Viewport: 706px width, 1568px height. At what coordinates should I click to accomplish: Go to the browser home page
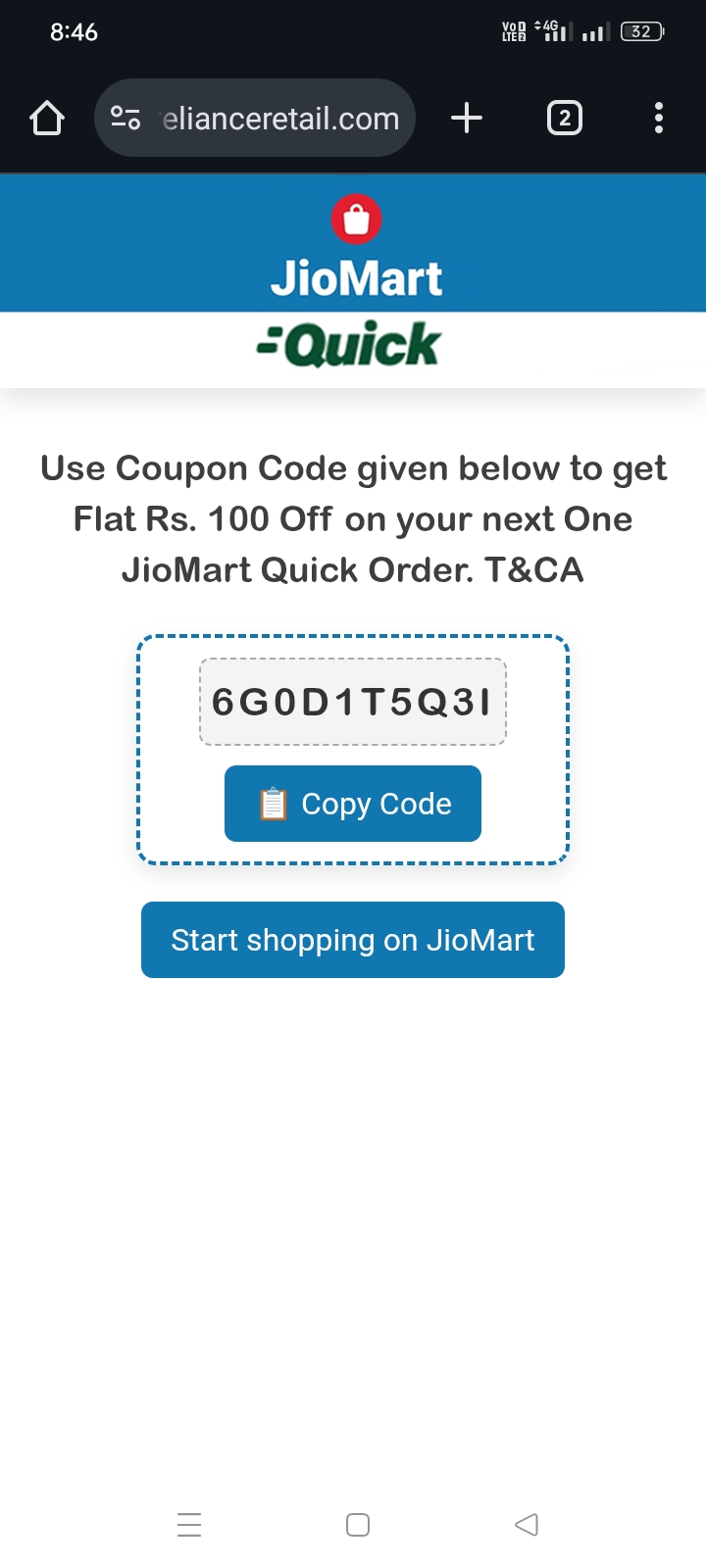tap(47, 119)
